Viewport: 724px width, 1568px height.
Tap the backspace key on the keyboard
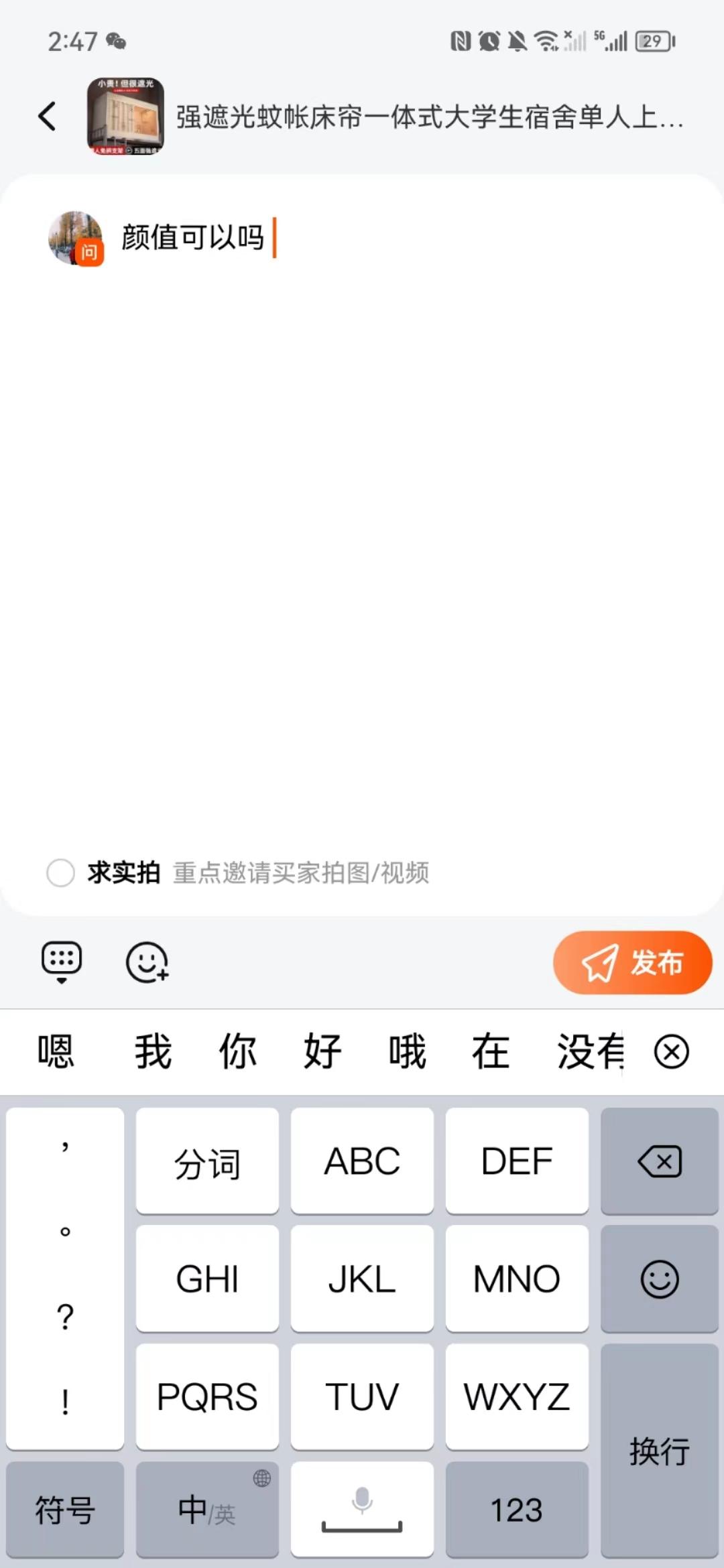click(659, 1161)
